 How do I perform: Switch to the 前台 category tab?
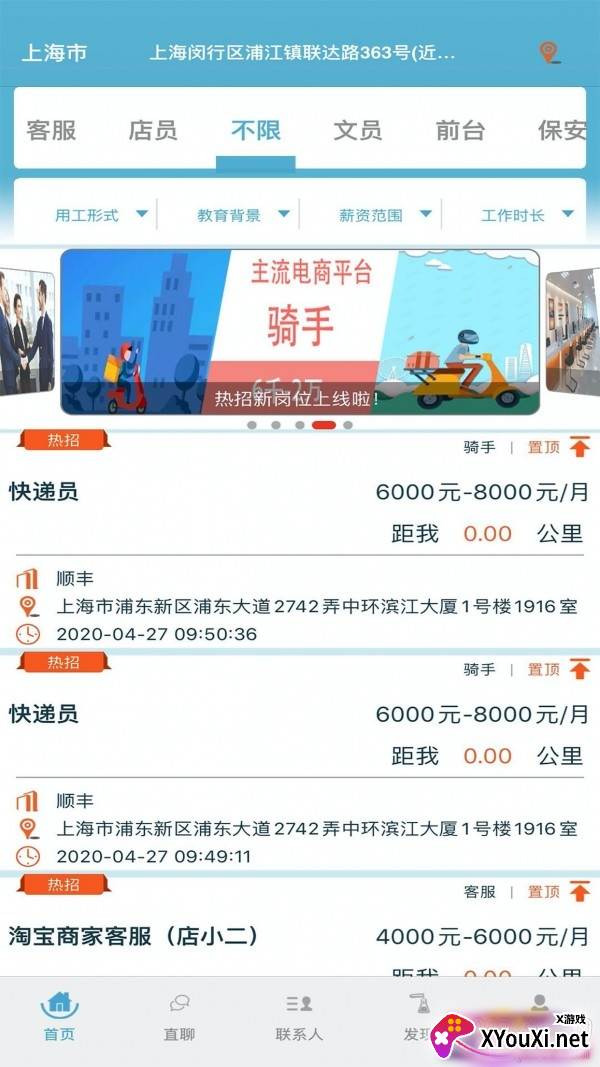(460, 130)
